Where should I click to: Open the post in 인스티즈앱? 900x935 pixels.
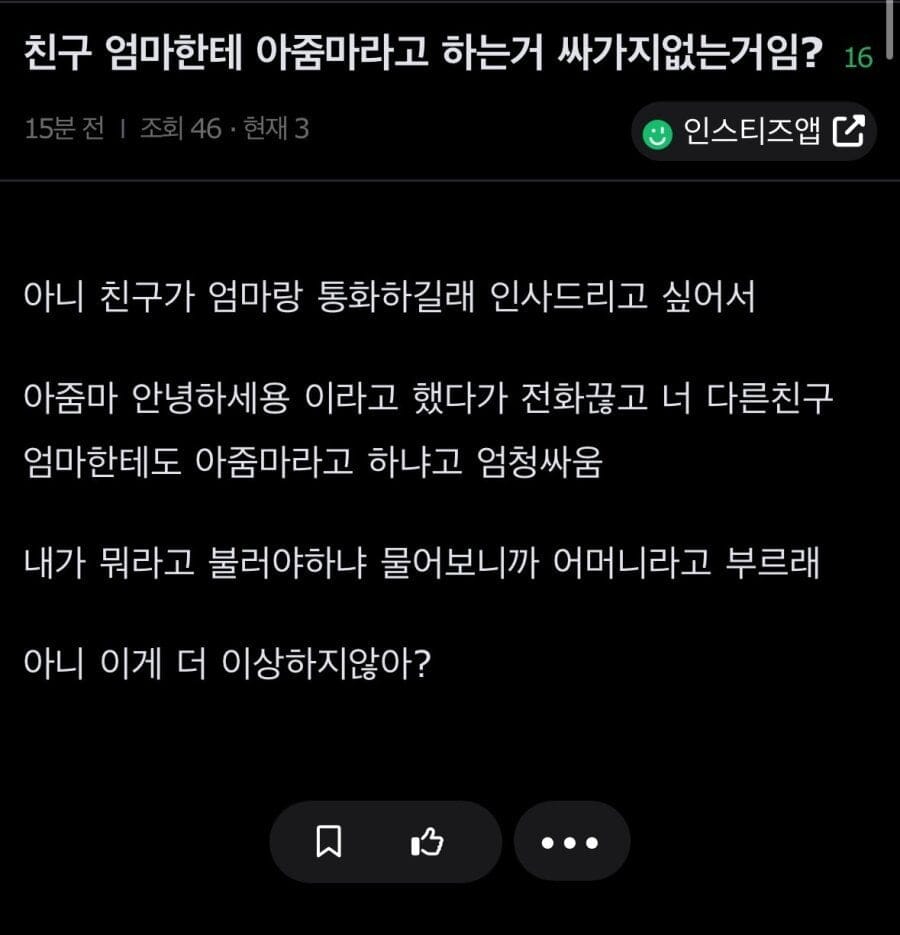[x=754, y=131]
